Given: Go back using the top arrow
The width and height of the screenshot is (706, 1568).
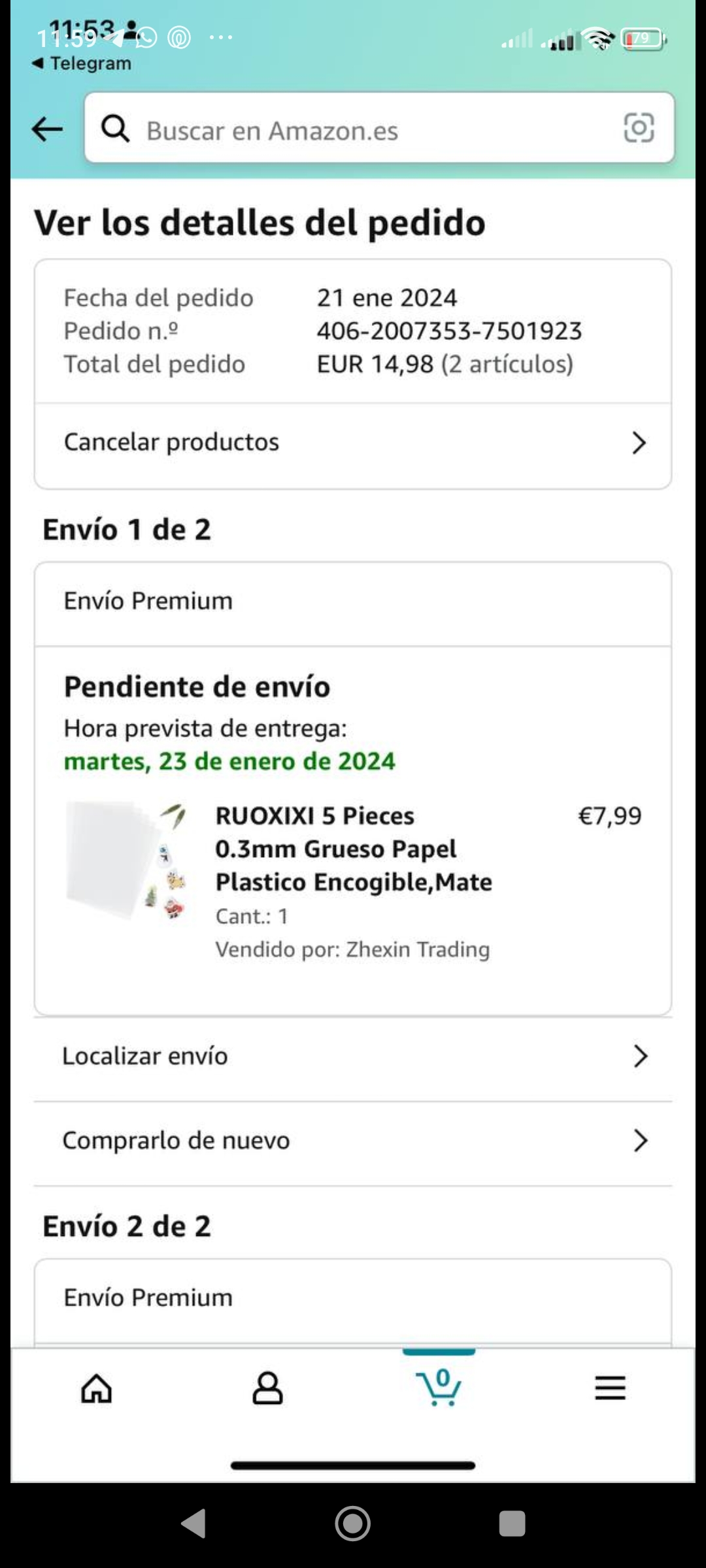Looking at the screenshot, I should click(x=47, y=129).
